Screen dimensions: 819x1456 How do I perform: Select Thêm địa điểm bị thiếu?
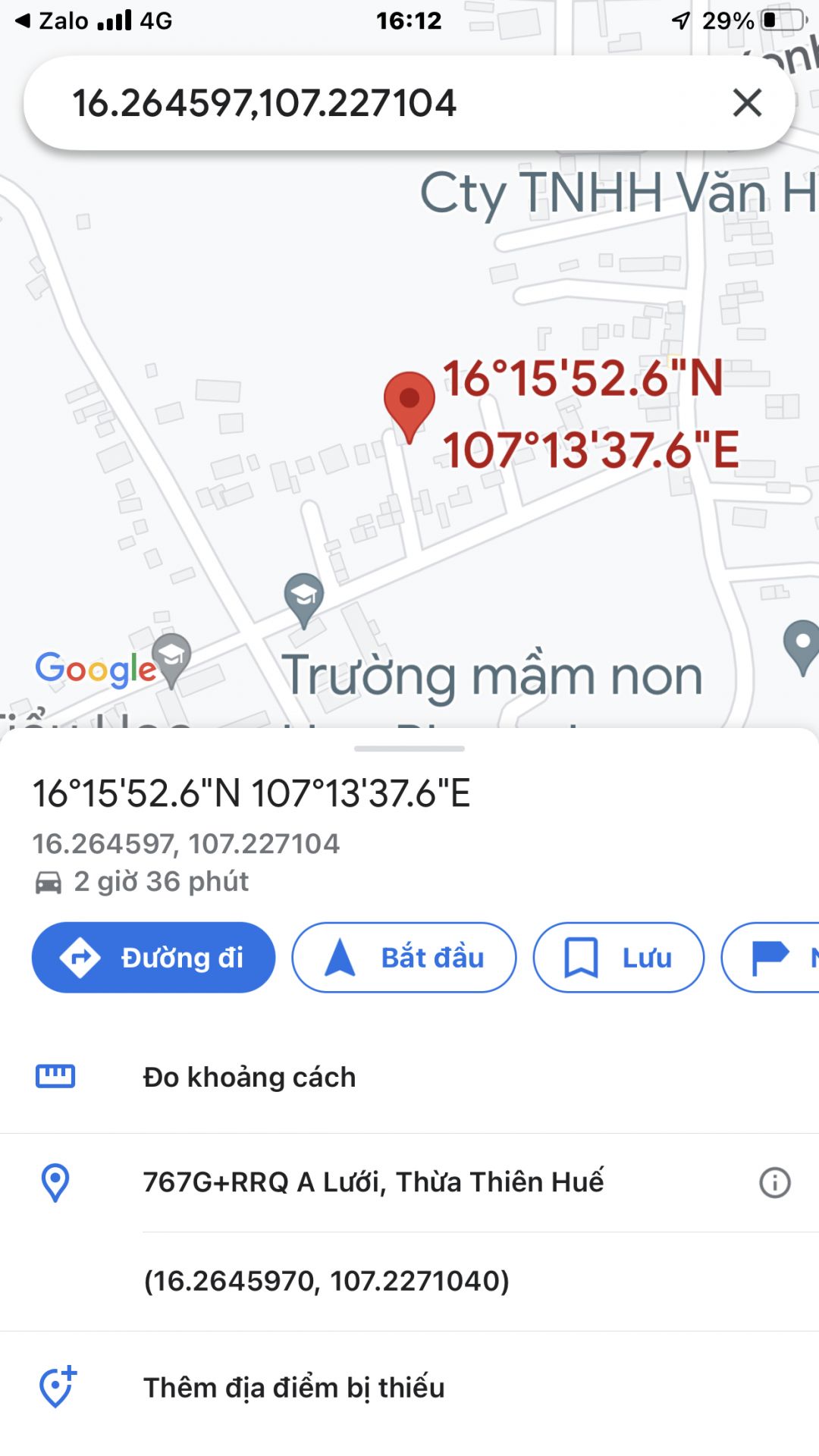293,1387
